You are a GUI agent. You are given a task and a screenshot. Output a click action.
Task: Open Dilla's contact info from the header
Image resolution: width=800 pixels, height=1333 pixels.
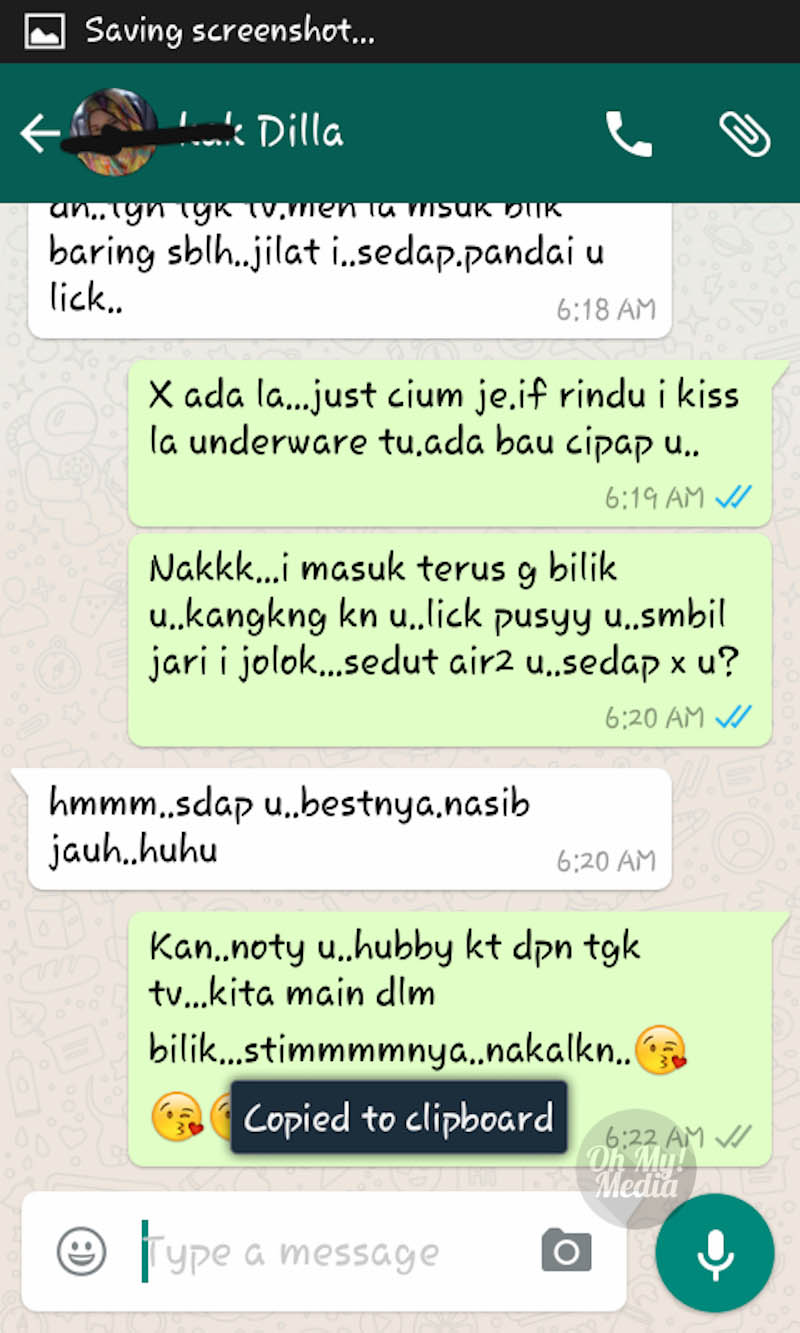click(260, 133)
